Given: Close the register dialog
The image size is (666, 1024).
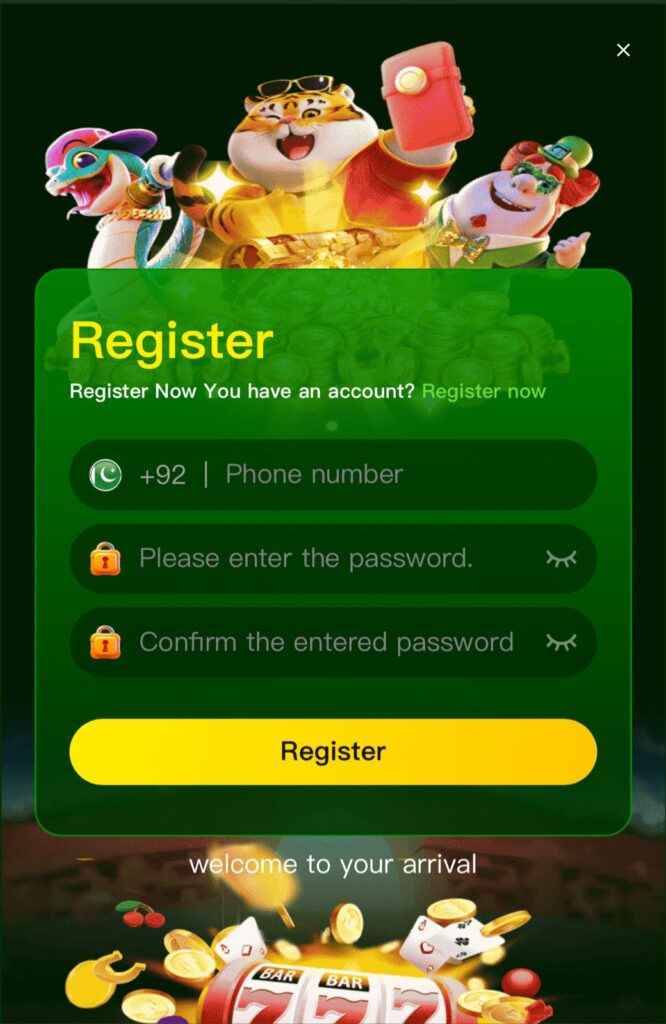Looking at the screenshot, I should pos(623,50).
